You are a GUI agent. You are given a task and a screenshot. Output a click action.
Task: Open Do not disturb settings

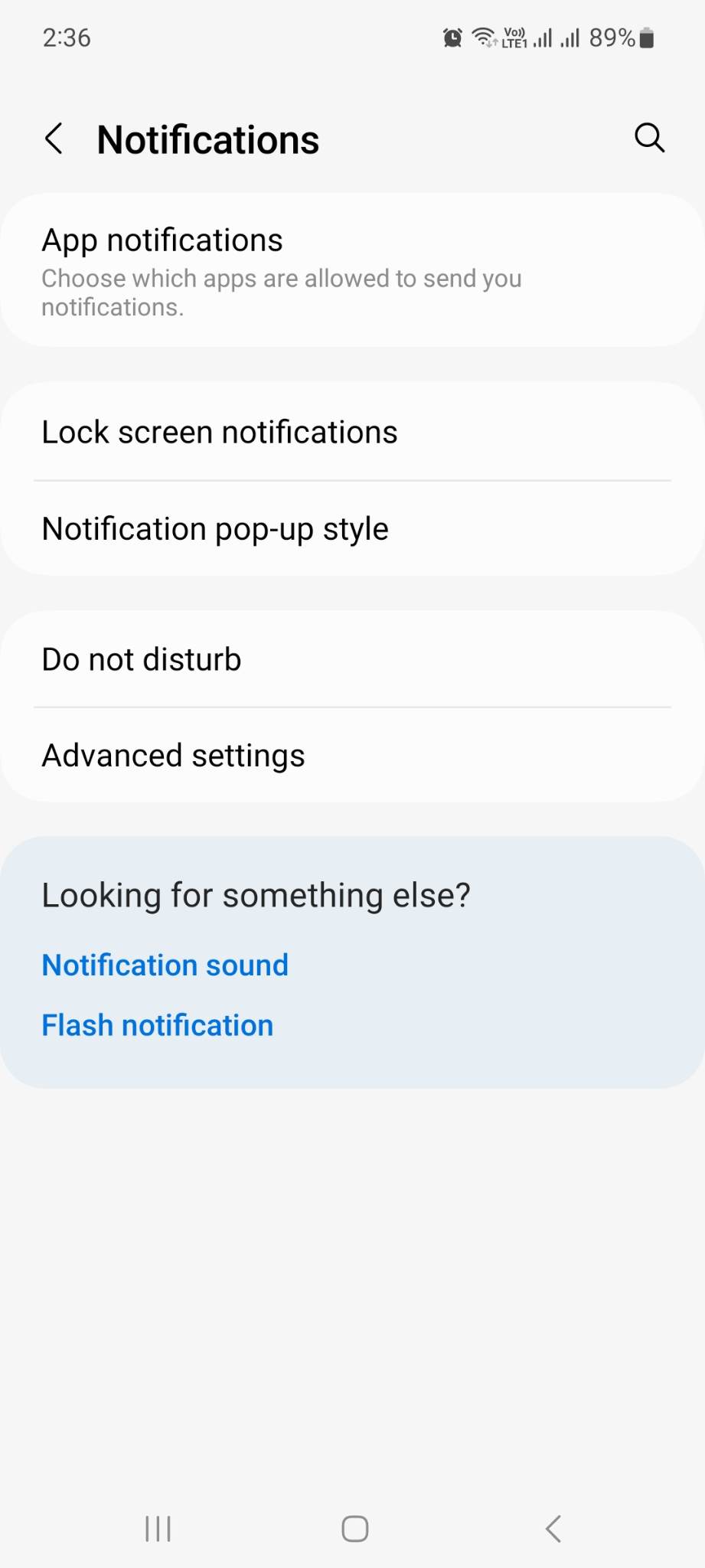coord(352,659)
